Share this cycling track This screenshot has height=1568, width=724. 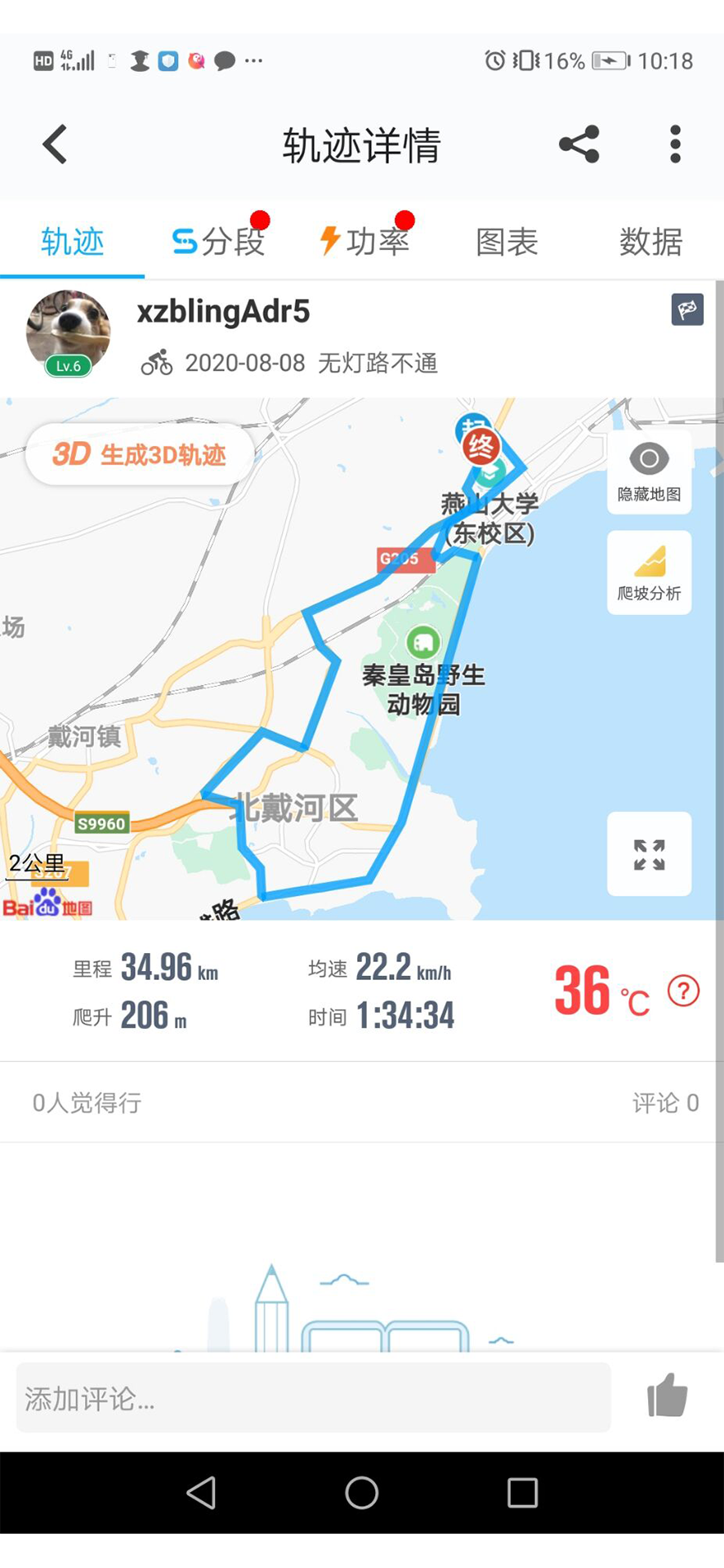tap(579, 145)
